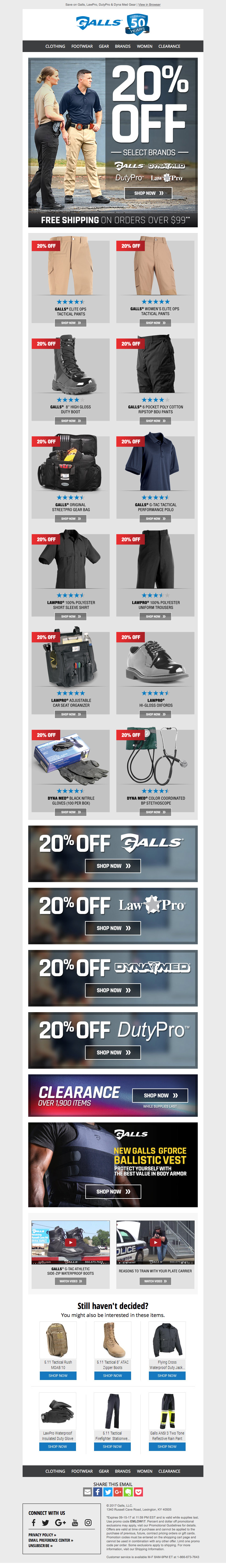
Task: Watch the G-Tac Athletic Waterproof Boots video
Action: pos(70,1281)
